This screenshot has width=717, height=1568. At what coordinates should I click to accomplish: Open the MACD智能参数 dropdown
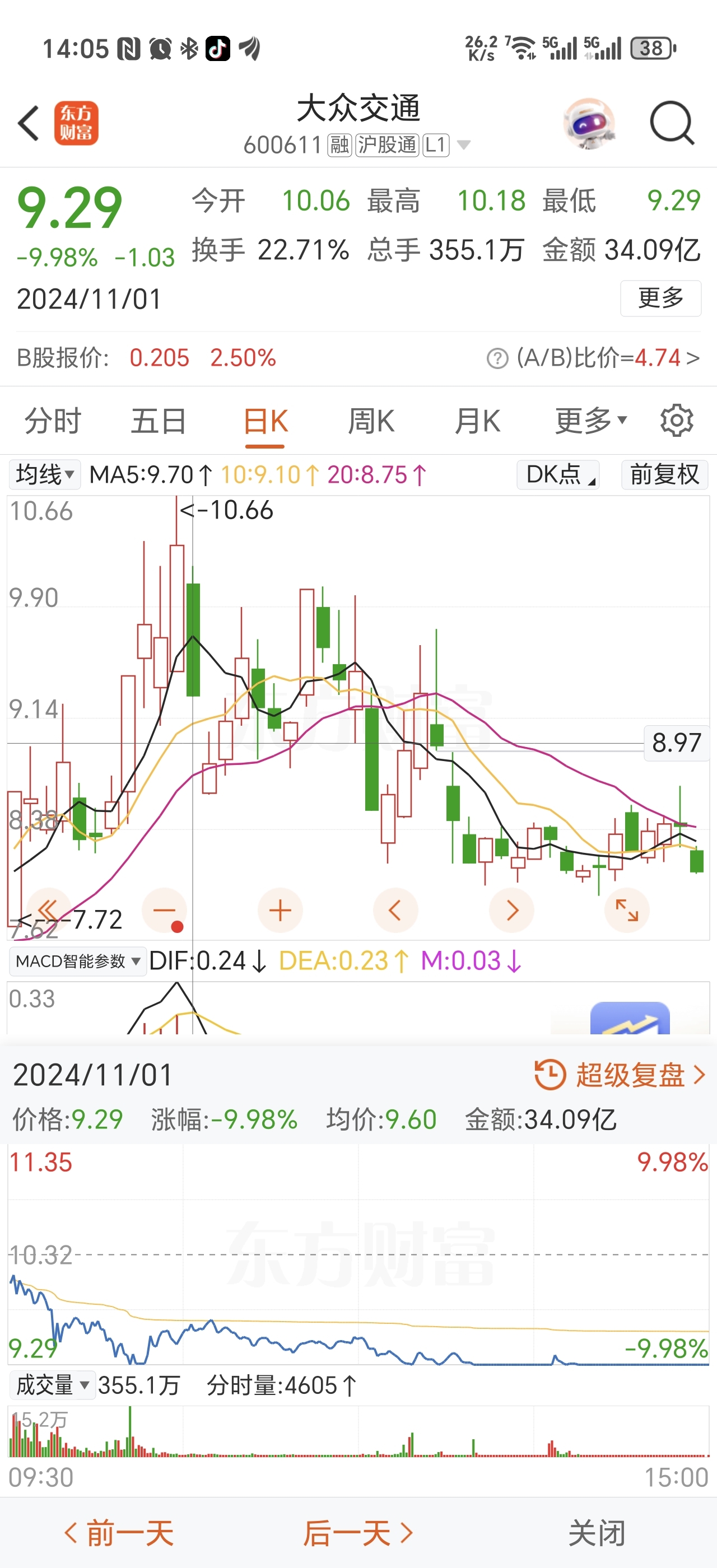[x=77, y=961]
